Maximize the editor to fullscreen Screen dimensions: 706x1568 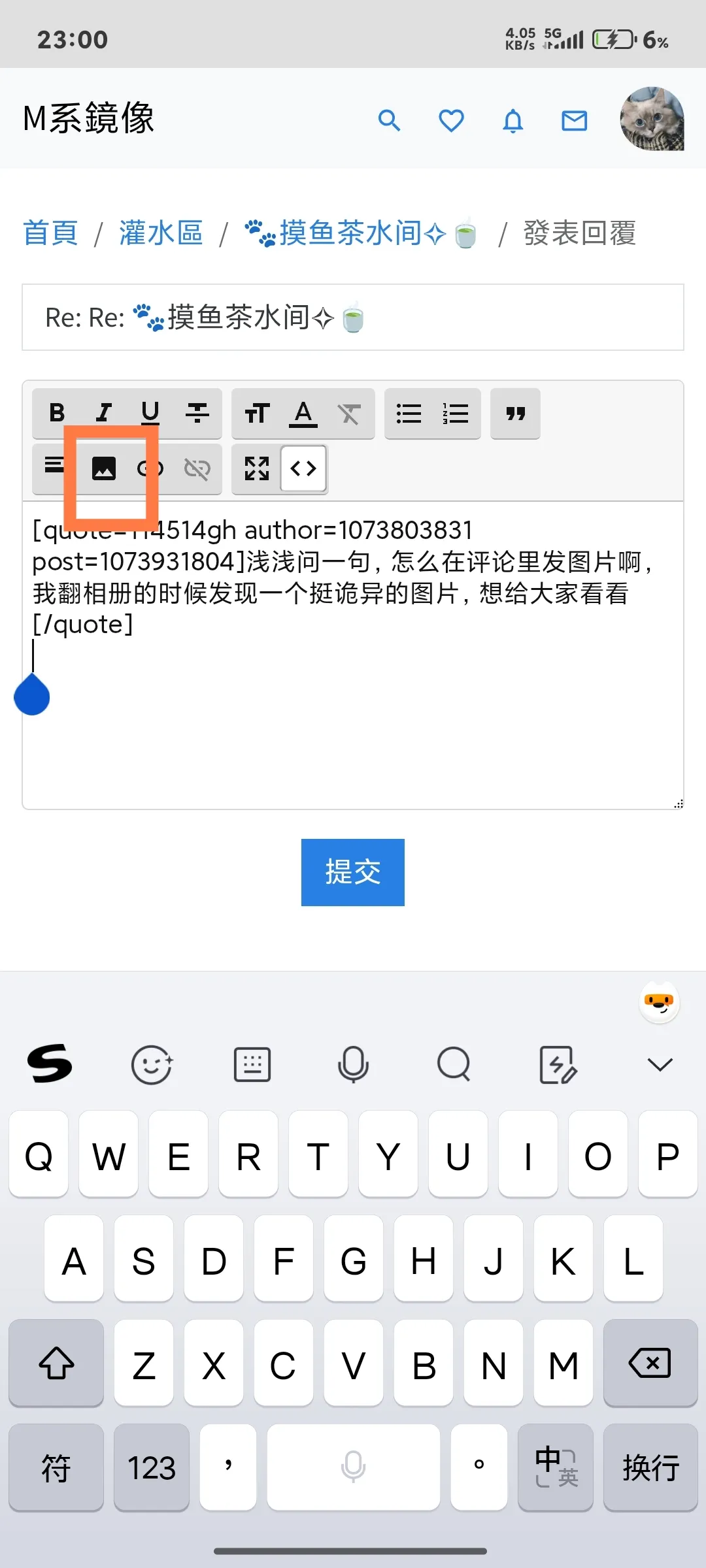coord(257,468)
